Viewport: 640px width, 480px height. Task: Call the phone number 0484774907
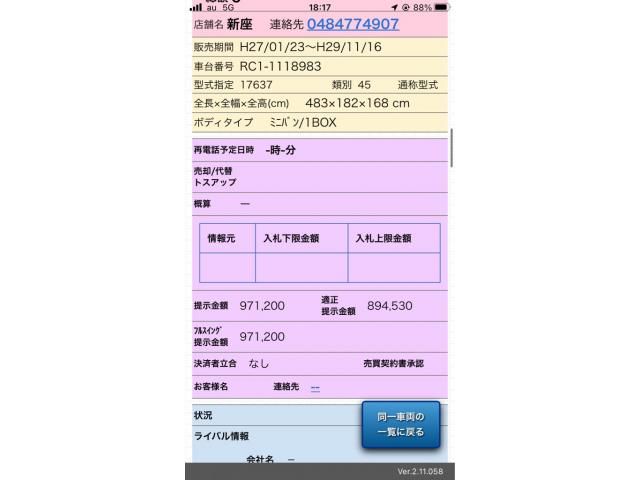[x=353, y=23]
